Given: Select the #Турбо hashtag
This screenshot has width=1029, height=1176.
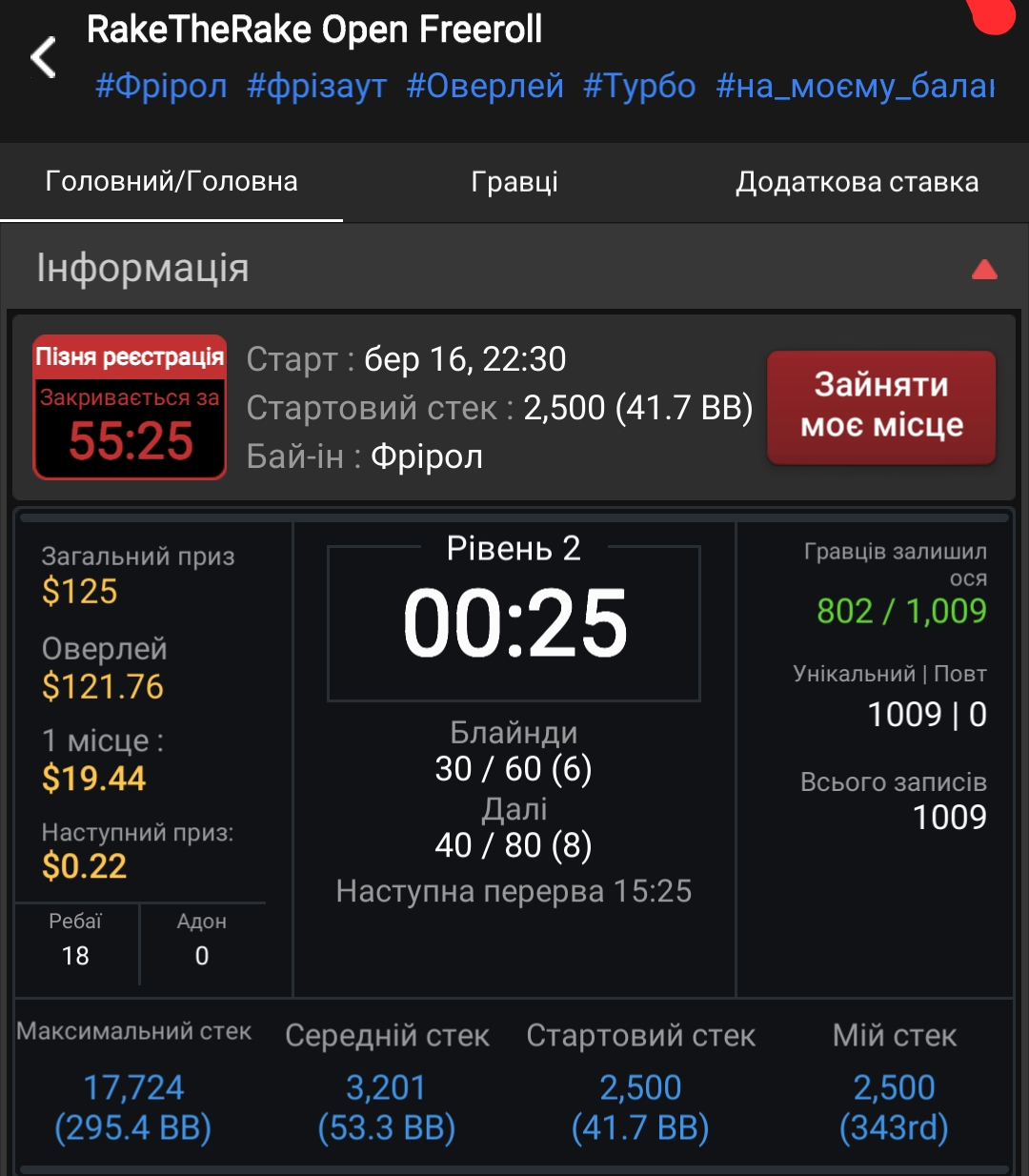Looking at the screenshot, I should [x=639, y=87].
